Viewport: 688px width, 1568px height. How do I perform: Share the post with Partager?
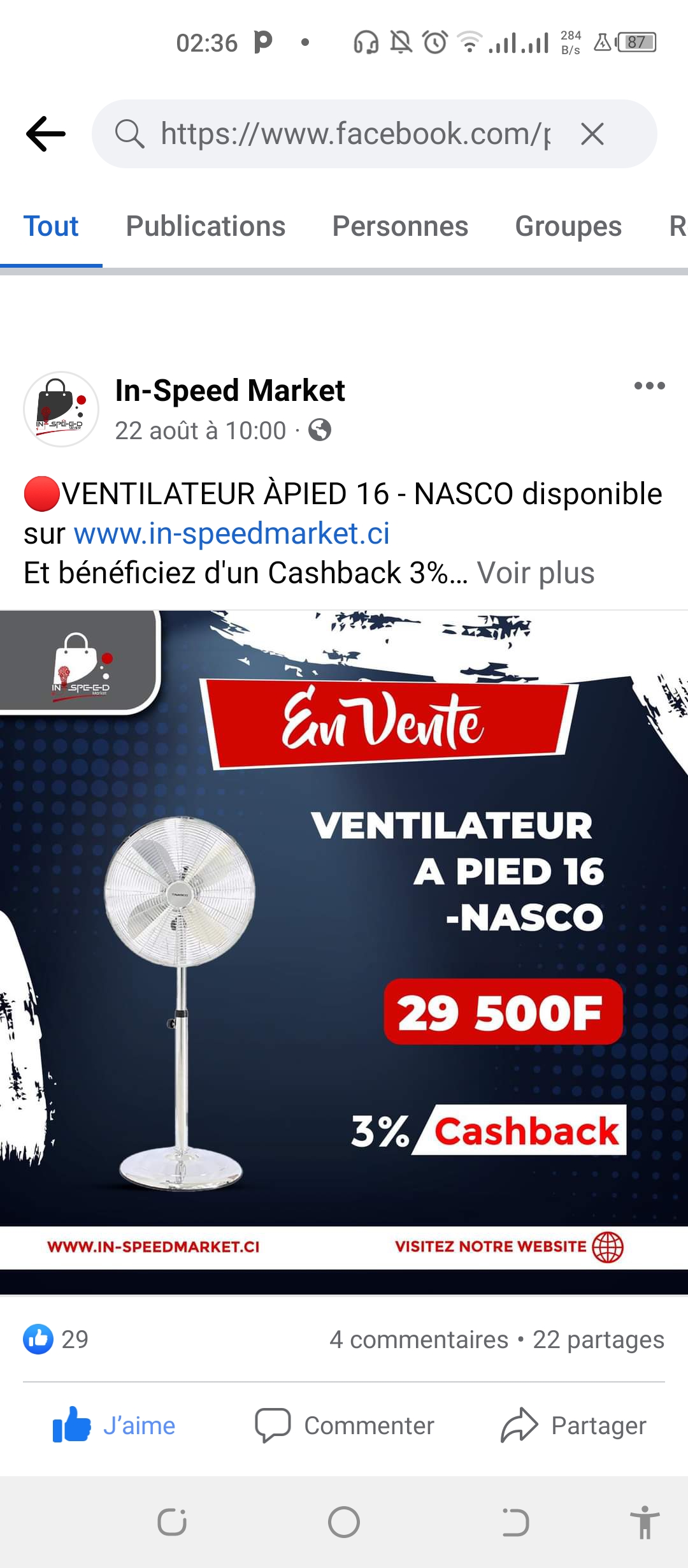(573, 1426)
